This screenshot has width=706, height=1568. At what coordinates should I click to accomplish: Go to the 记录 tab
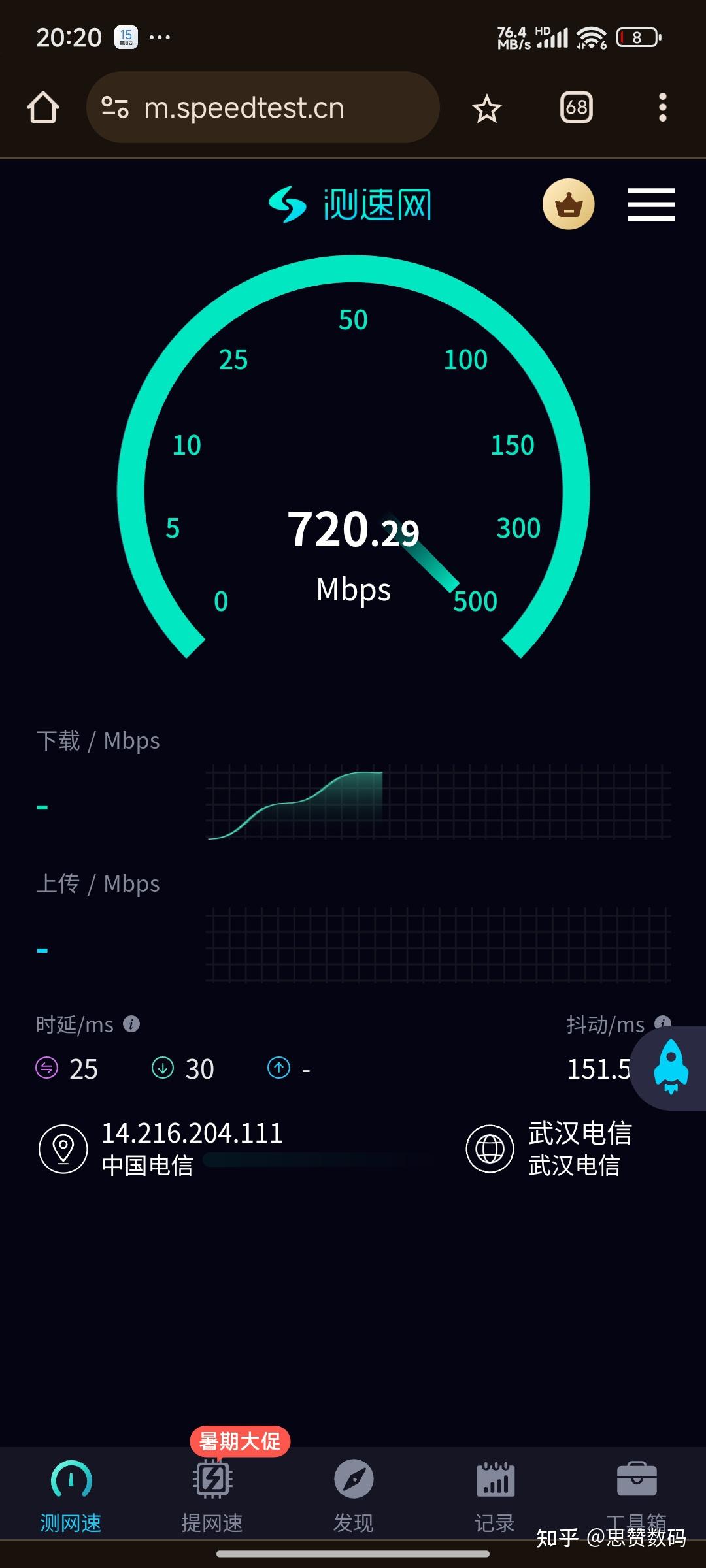(495, 1495)
